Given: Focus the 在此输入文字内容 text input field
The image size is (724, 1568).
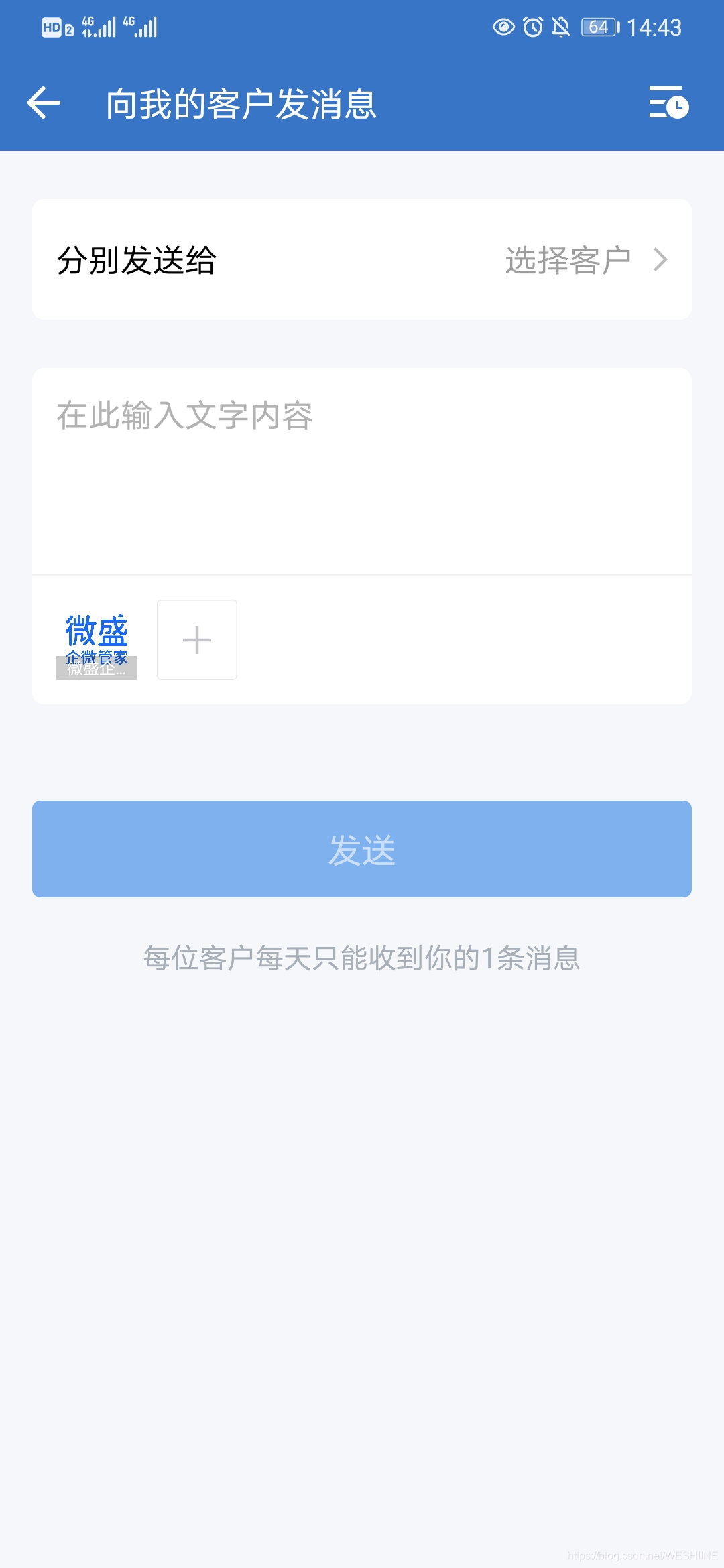Looking at the screenshot, I should [x=362, y=469].
